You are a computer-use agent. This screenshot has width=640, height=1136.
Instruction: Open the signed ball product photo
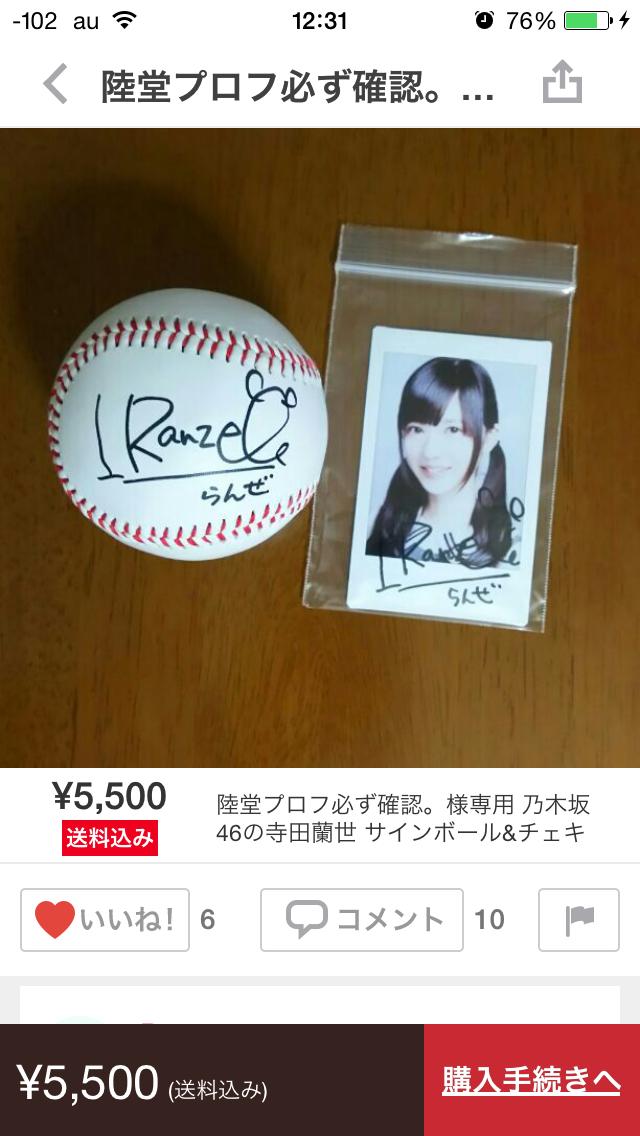320,447
